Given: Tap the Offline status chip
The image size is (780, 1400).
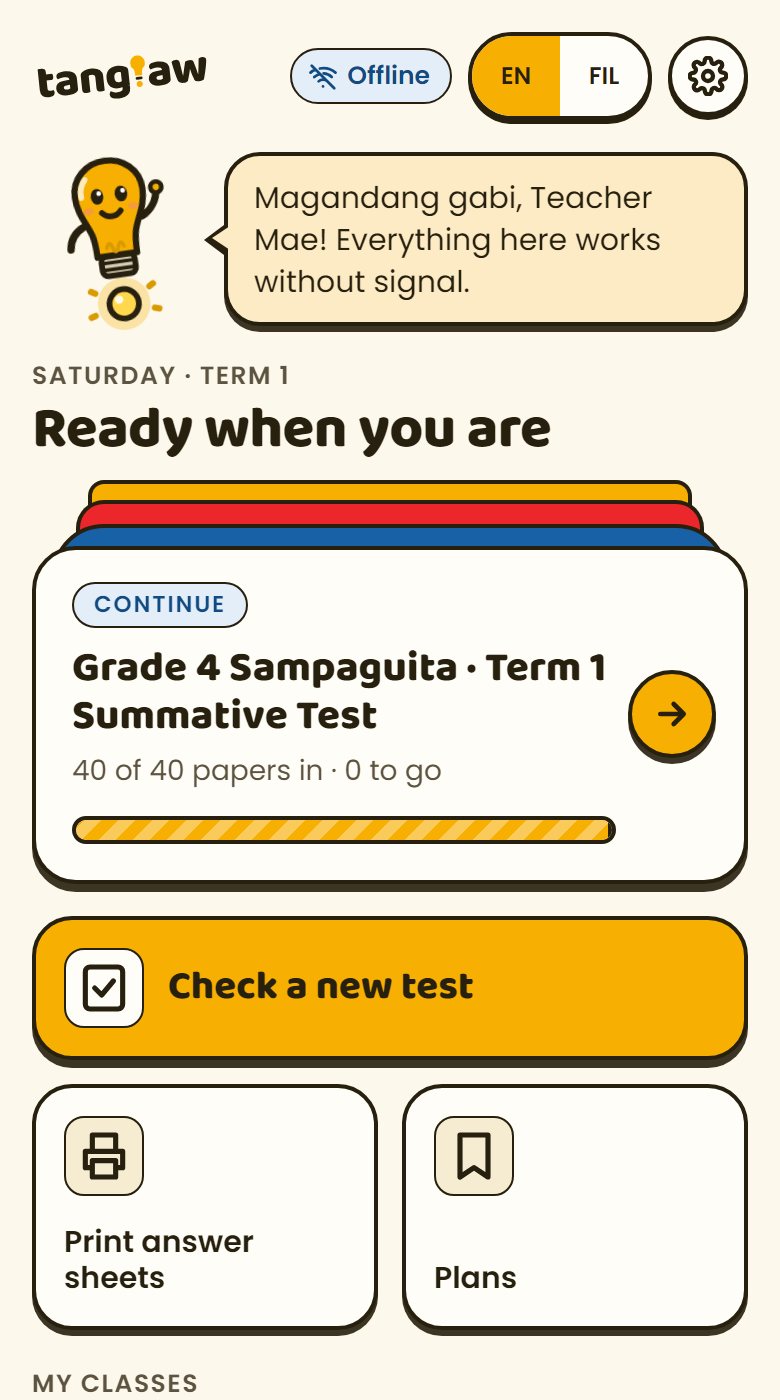Looking at the screenshot, I should (371, 76).
